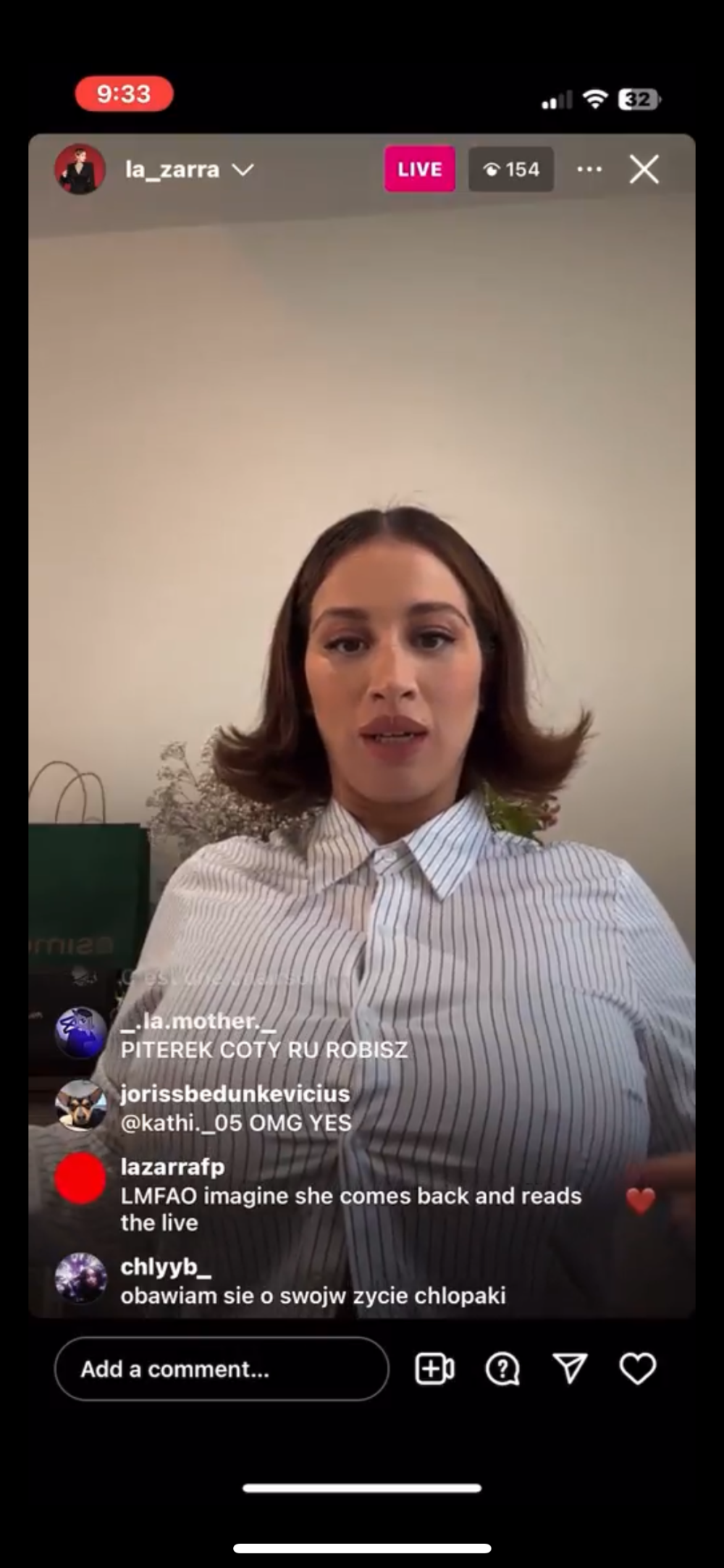Viewport: 724px width, 1568px height.
Task: Open the three-dot options menu
Action: pos(589,169)
